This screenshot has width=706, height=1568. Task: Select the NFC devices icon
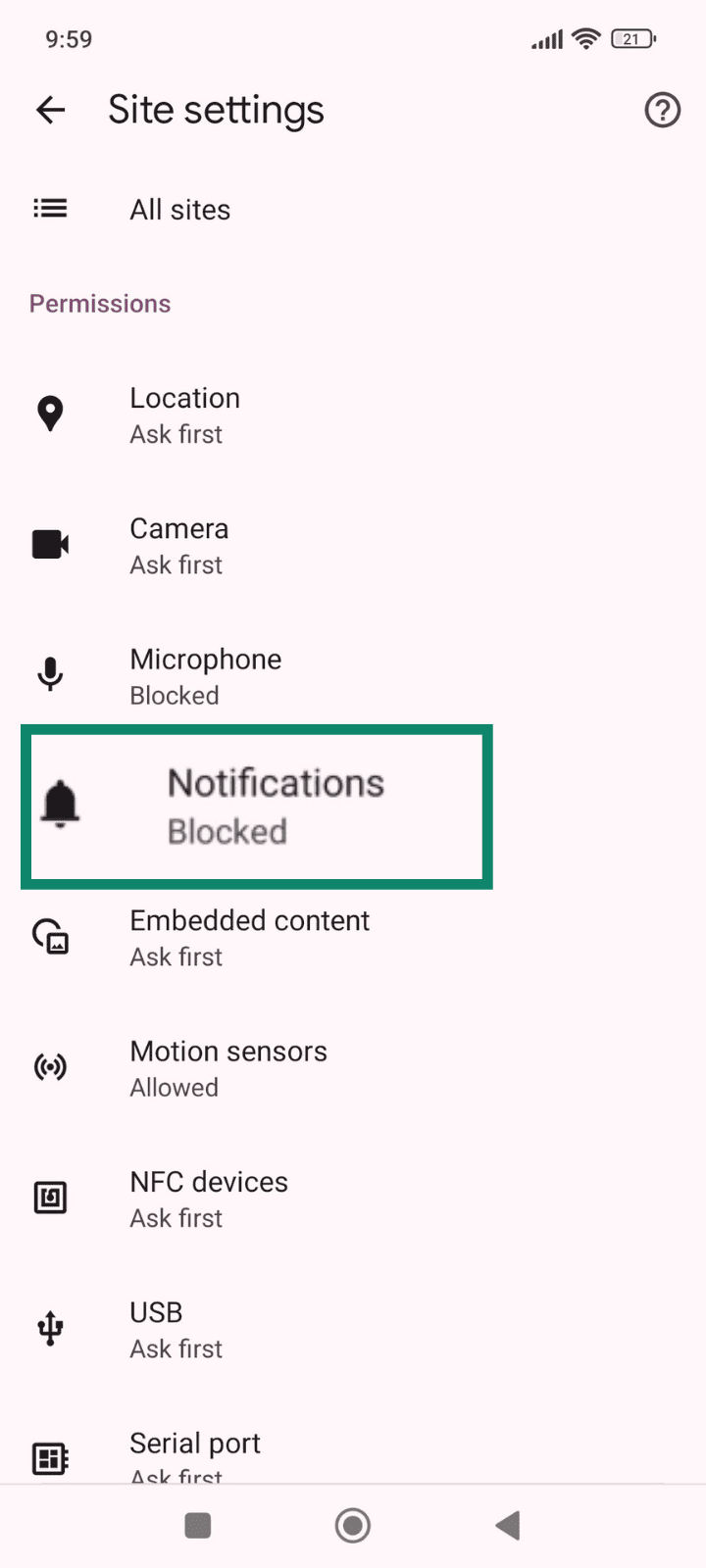[x=50, y=1197]
